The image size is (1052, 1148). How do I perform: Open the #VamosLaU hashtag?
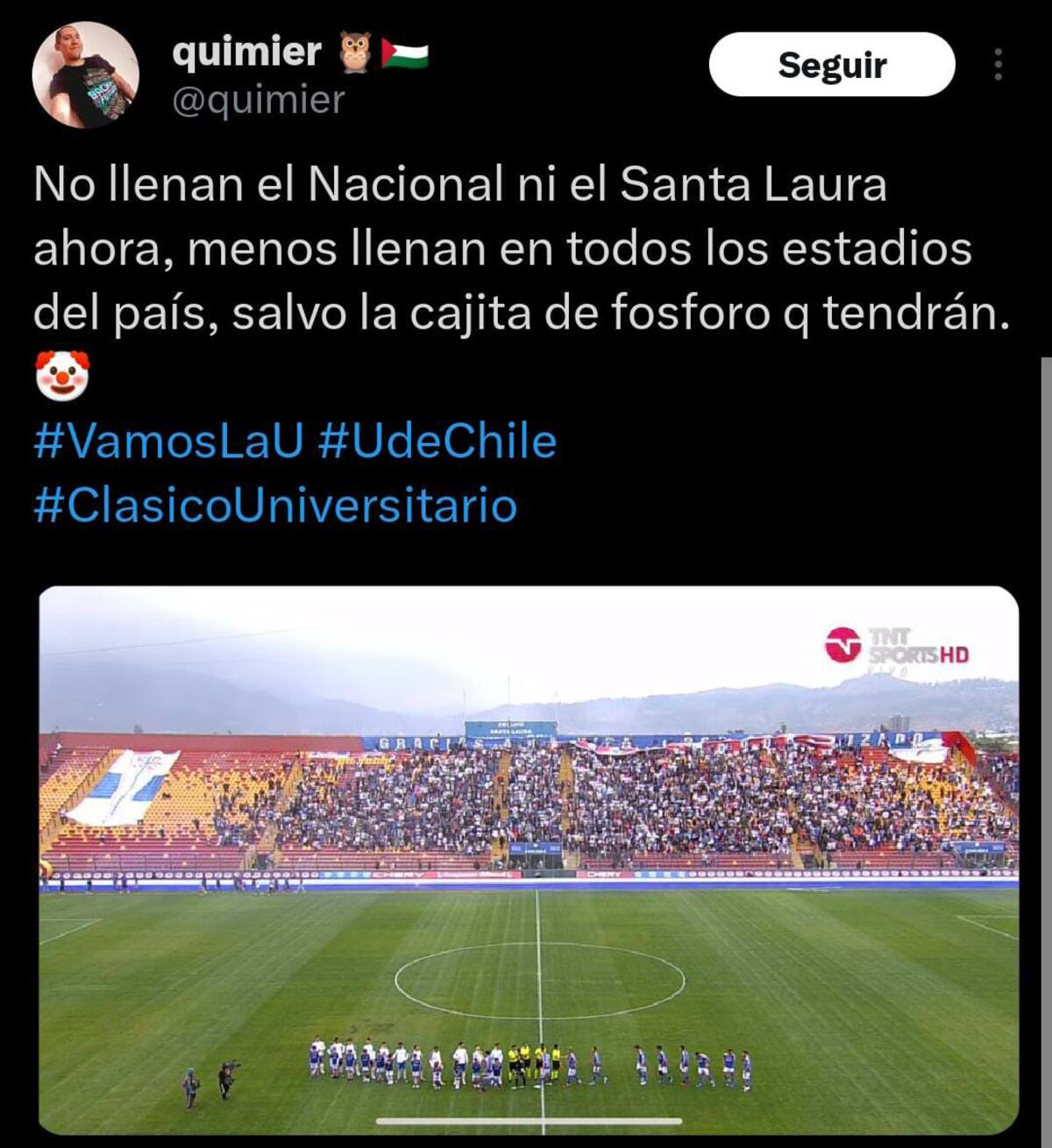pyautogui.click(x=168, y=441)
